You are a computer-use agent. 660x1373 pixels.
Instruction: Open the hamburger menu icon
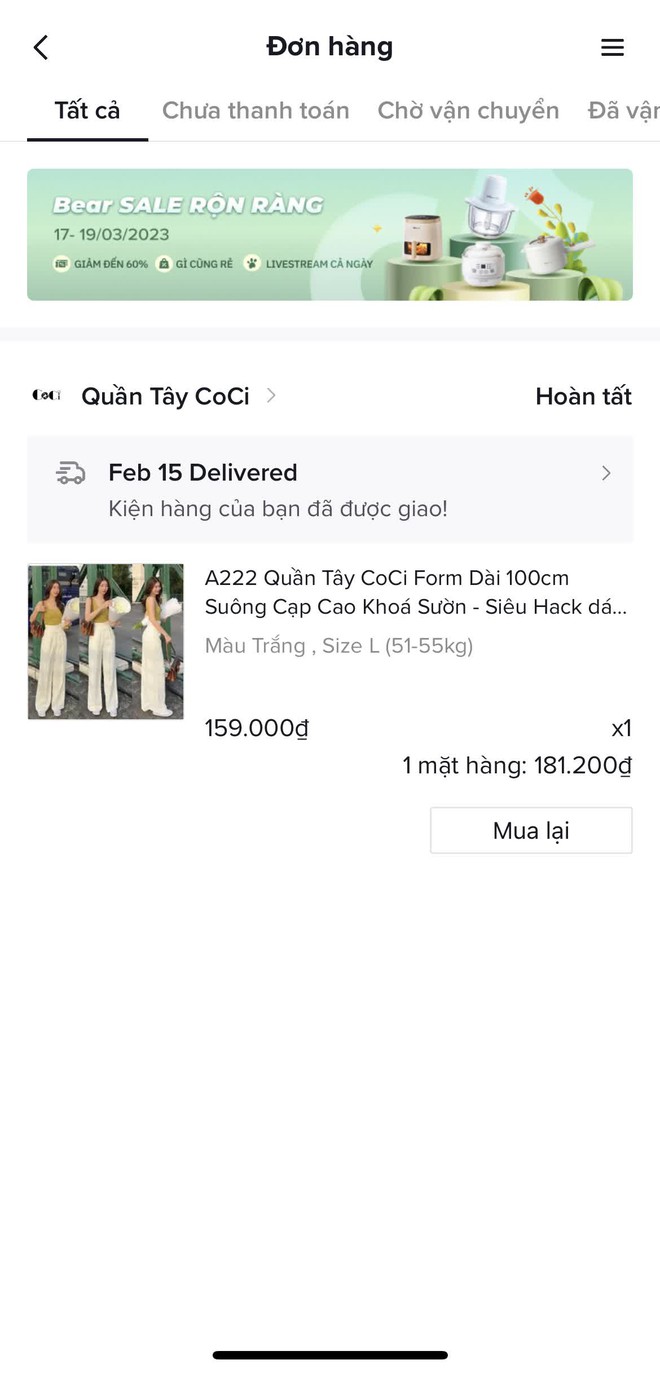coord(612,47)
